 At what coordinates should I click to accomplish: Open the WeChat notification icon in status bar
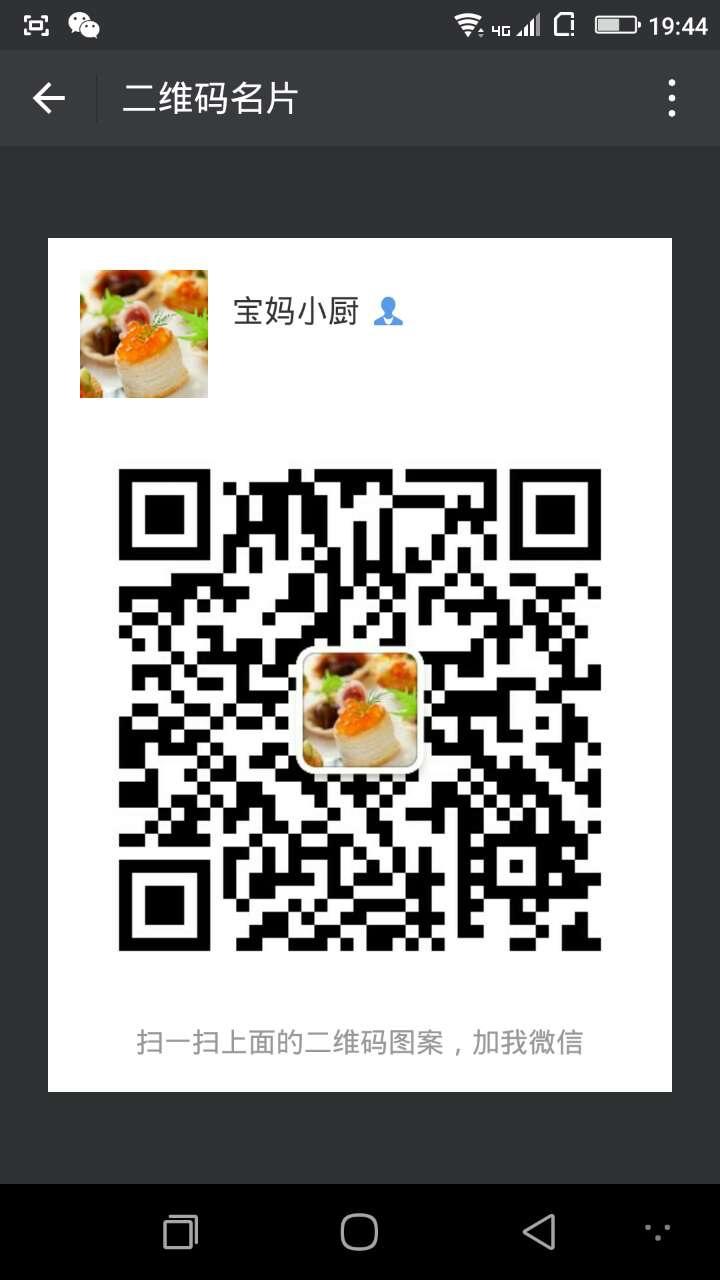pos(82,22)
